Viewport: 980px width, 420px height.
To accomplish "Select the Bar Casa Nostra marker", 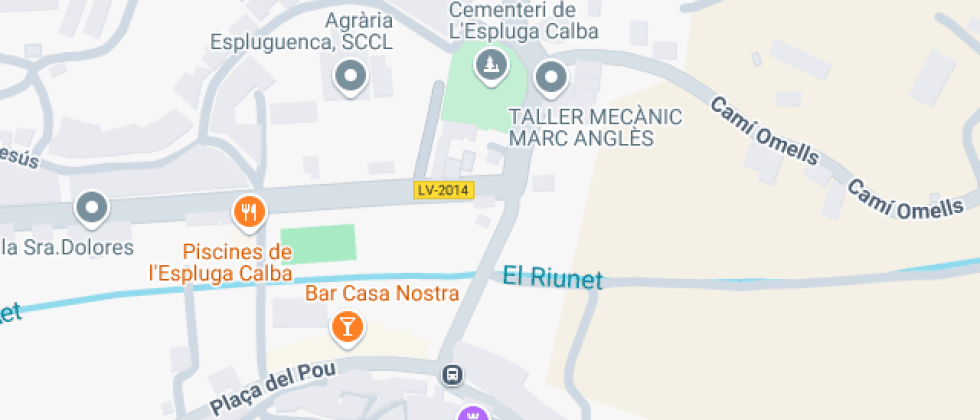I will click(347, 325).
